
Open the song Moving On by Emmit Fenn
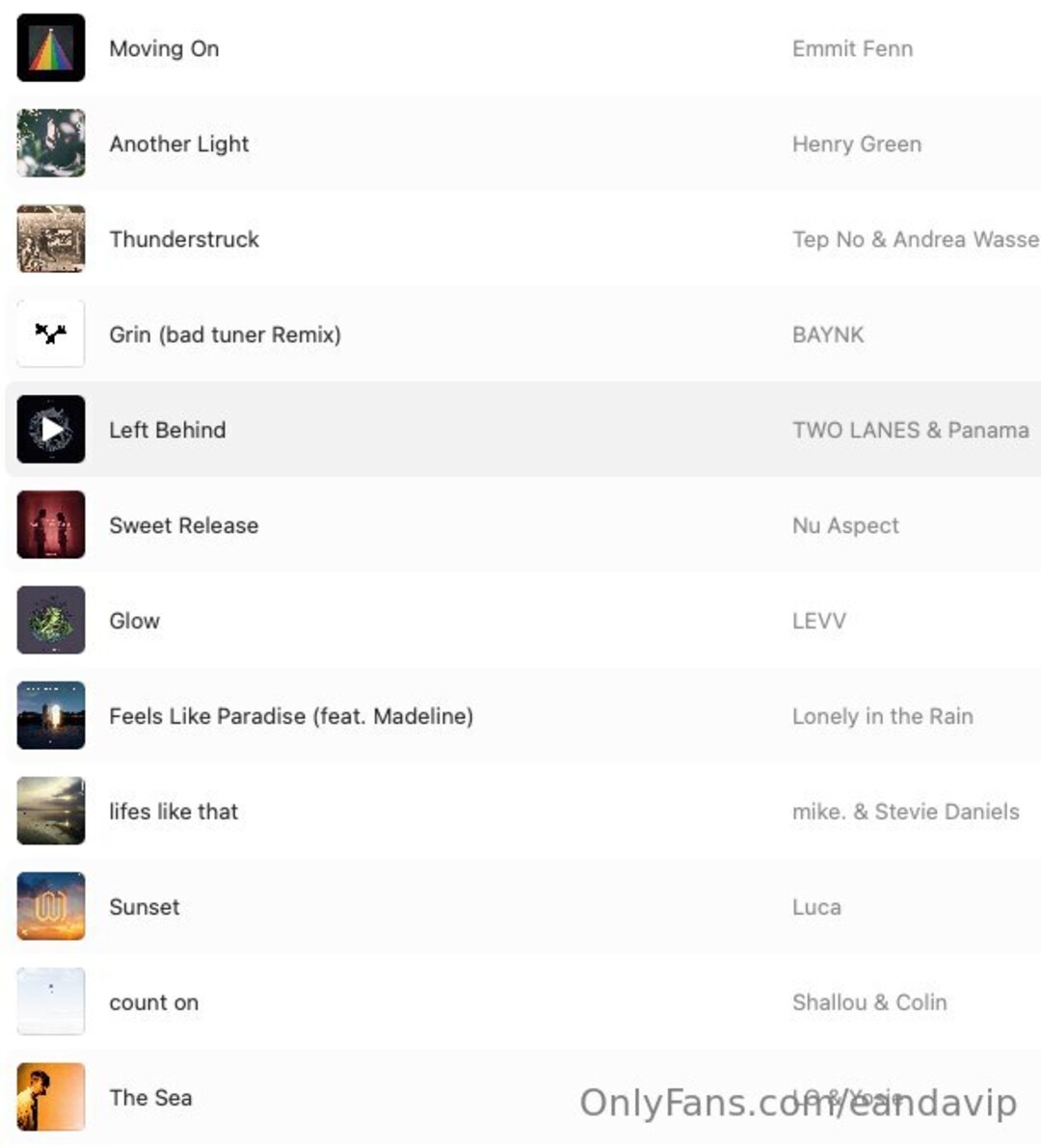point(164,48)
